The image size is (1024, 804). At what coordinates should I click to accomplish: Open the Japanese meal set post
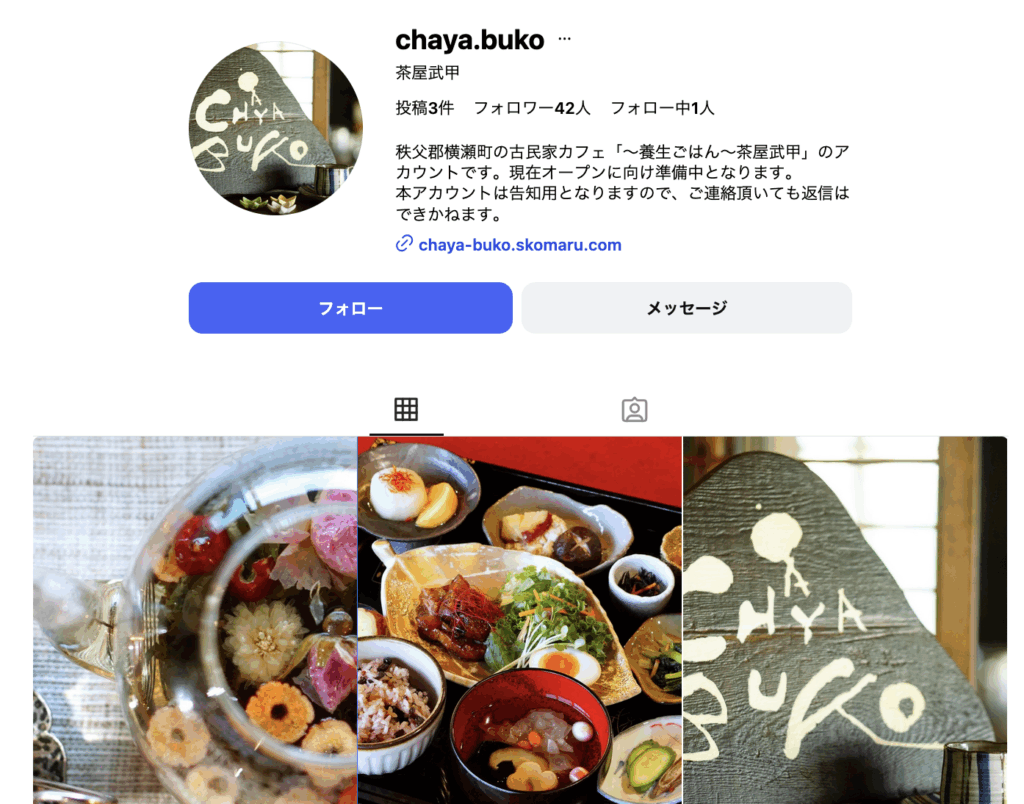coord(519,620)
